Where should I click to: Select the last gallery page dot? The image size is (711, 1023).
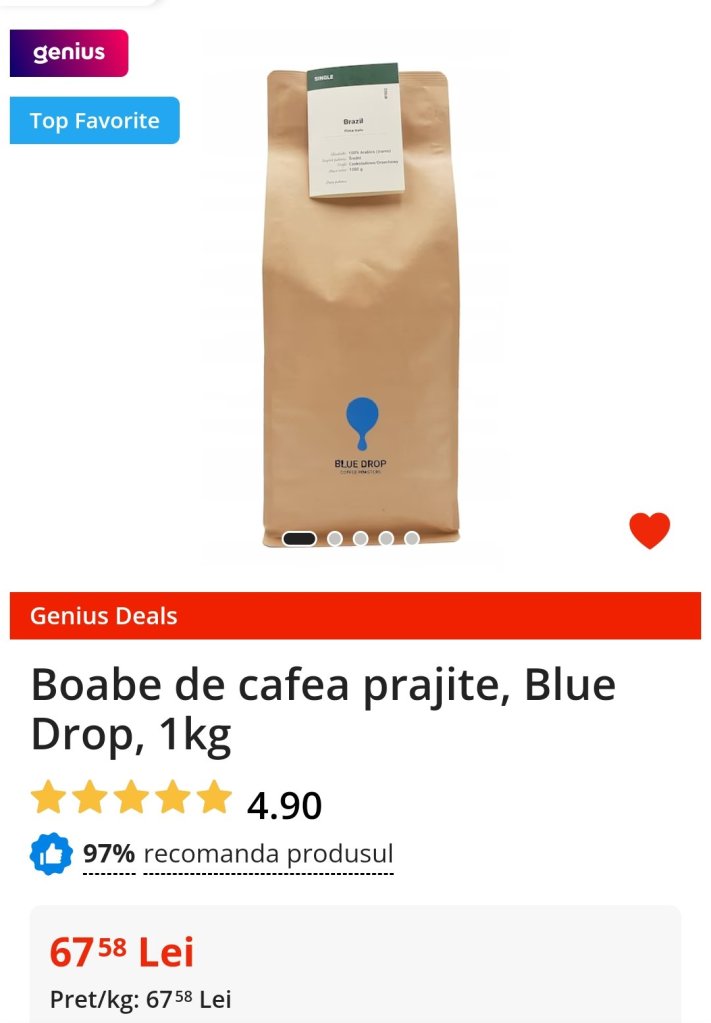coord(411,538)
